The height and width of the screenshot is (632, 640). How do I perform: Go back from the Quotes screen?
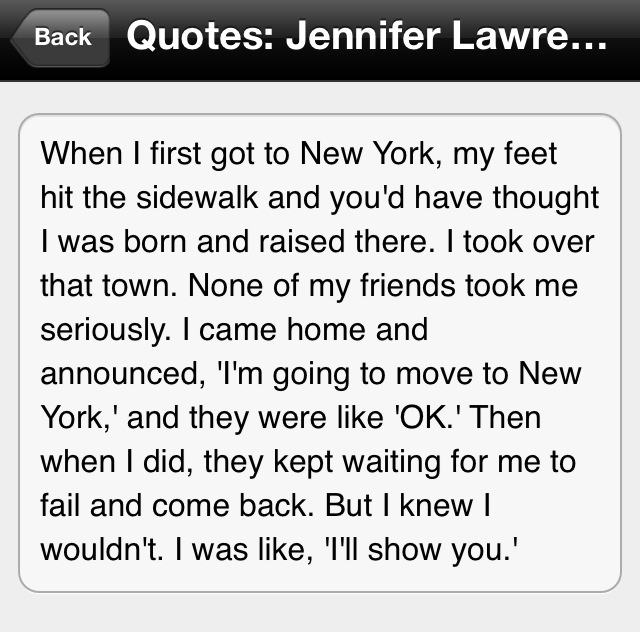[x=60, y=38]
